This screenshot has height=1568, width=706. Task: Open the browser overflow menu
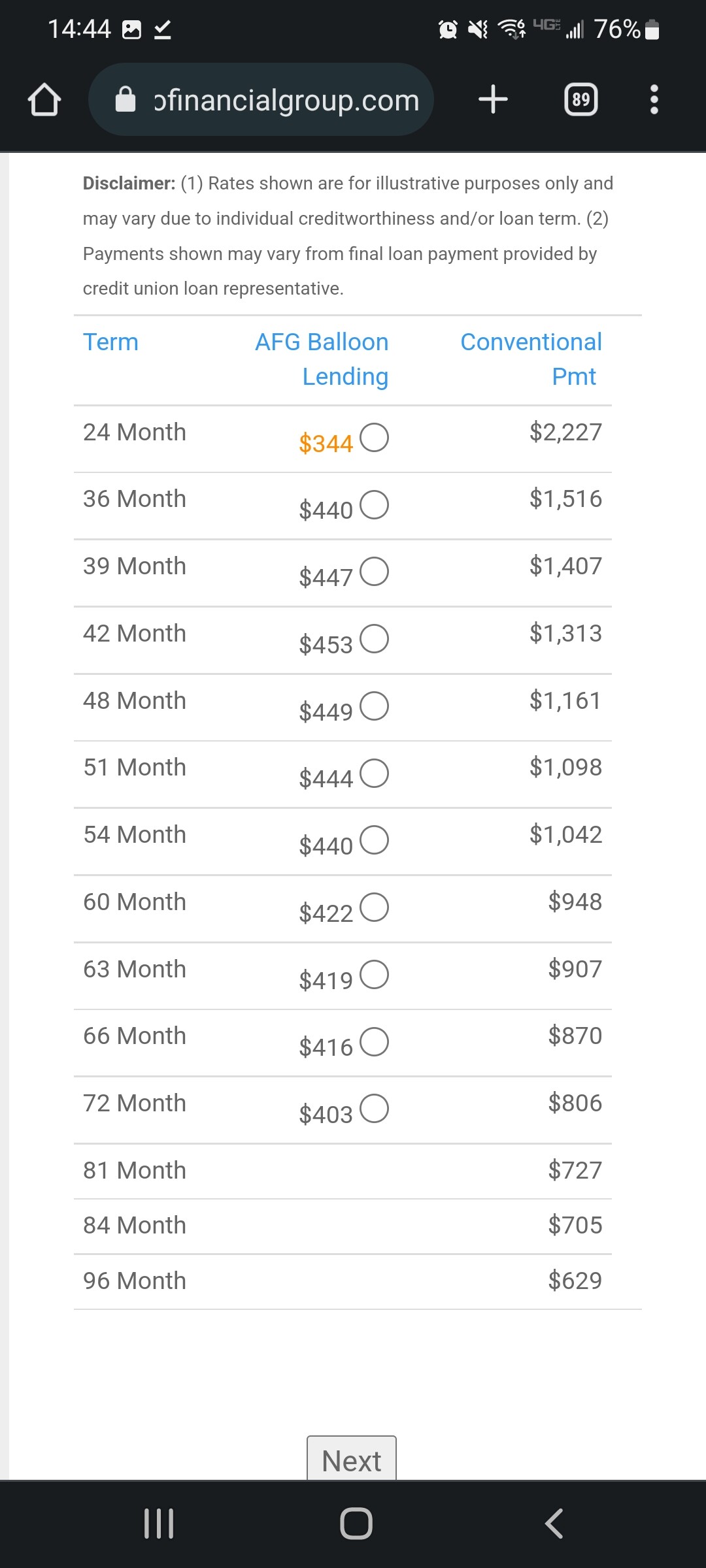[654, 100]
